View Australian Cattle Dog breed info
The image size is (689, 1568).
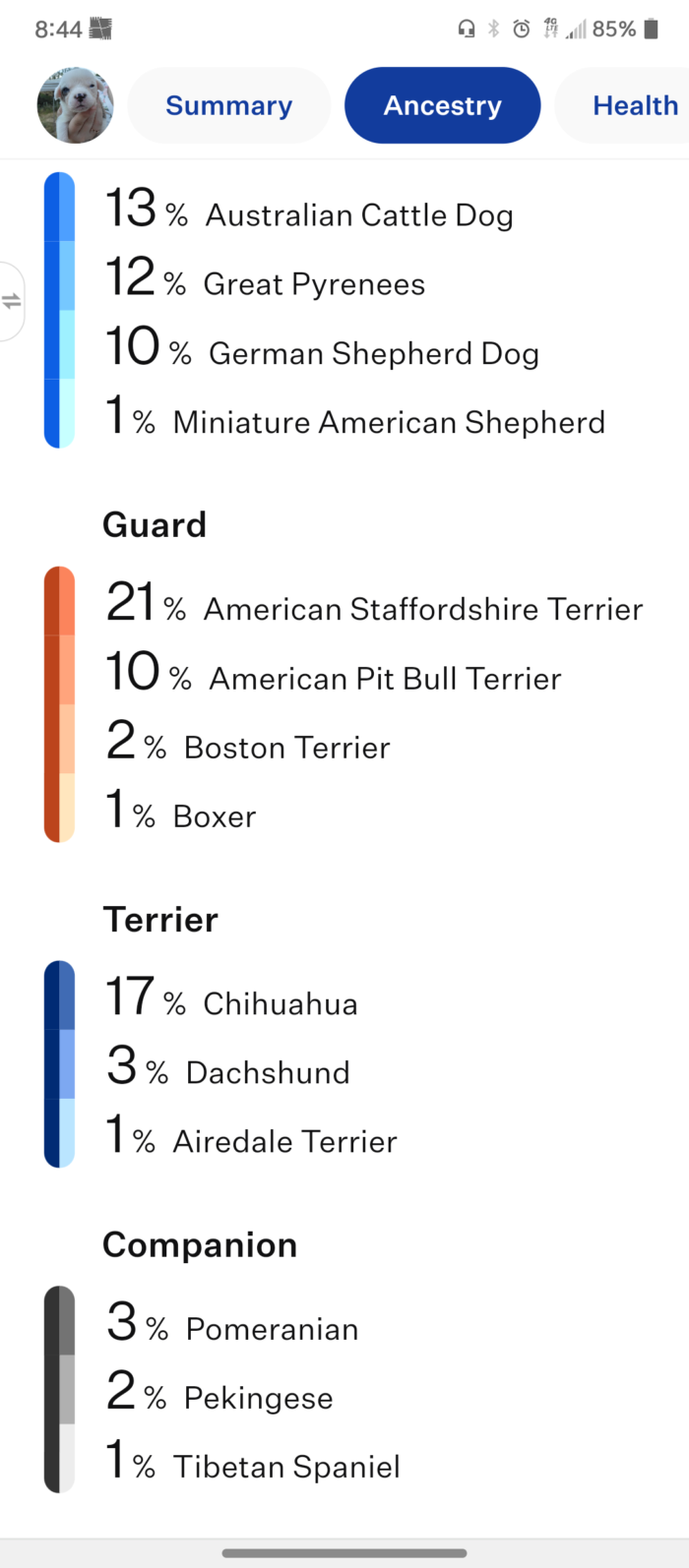309,209
